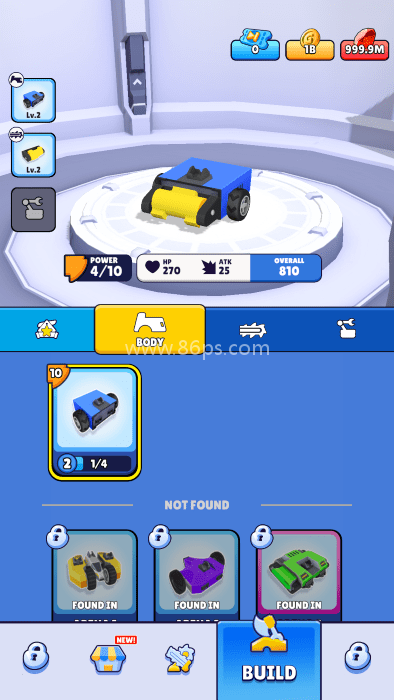
Task: Select the blue body card 1/4
Action: (95, 422)
